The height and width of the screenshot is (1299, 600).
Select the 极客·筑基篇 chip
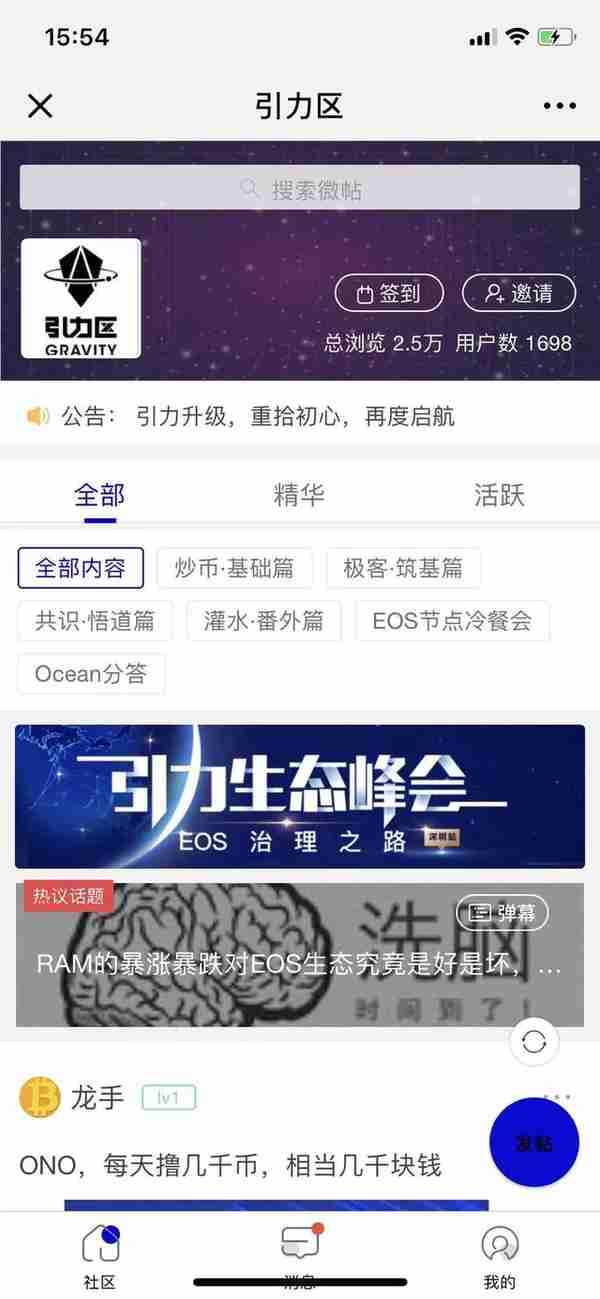click(403, 569)
